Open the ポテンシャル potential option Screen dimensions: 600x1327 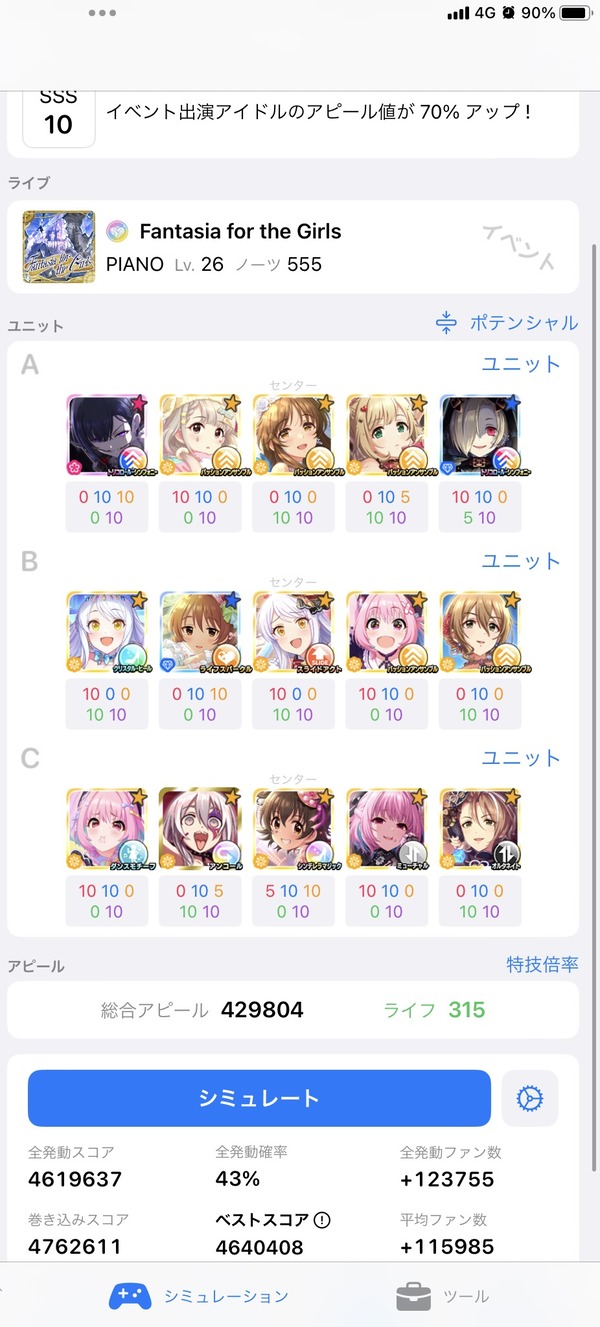[507, 323]
